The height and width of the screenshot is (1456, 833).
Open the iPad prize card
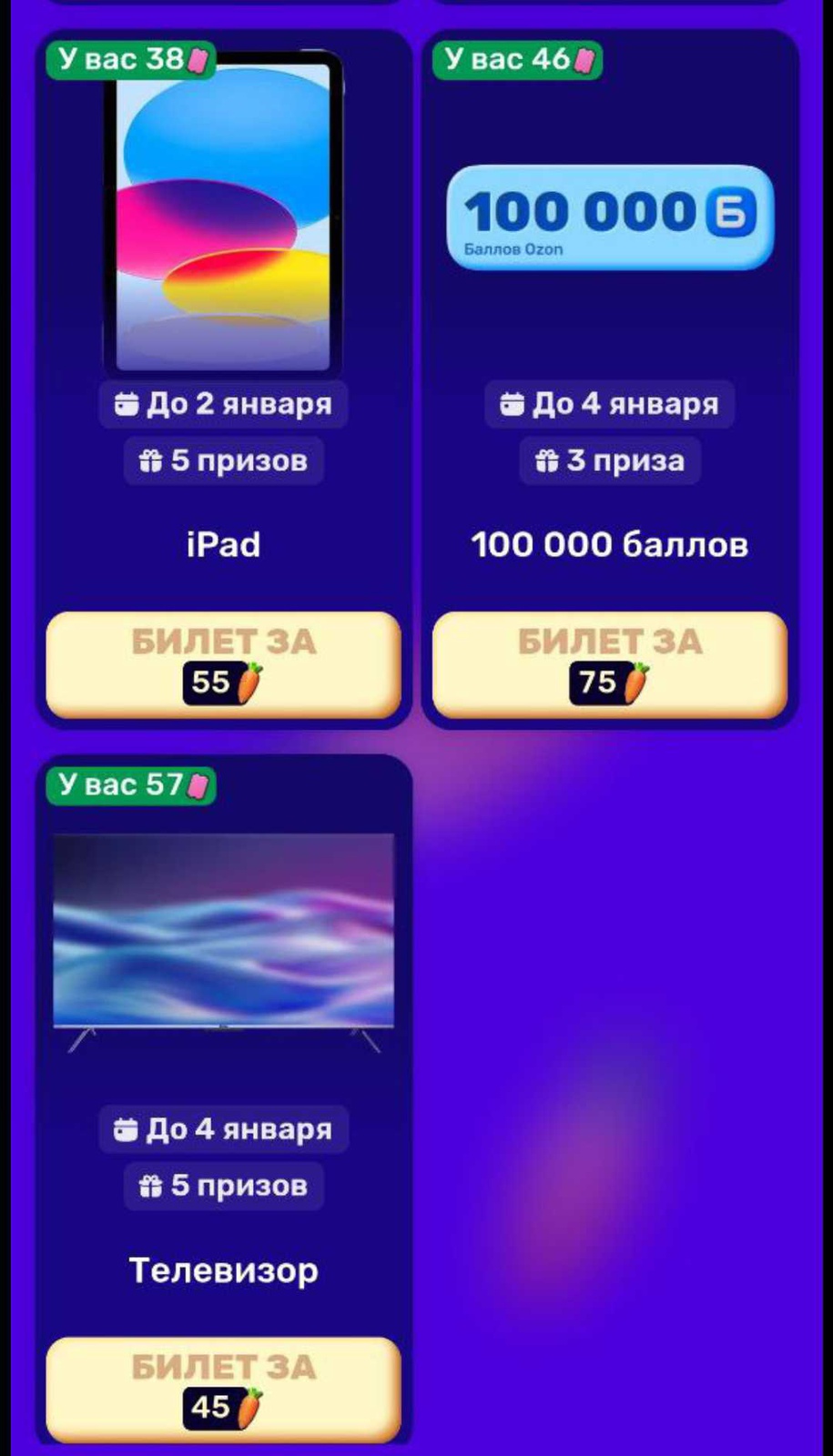click(x=223, y=218)
